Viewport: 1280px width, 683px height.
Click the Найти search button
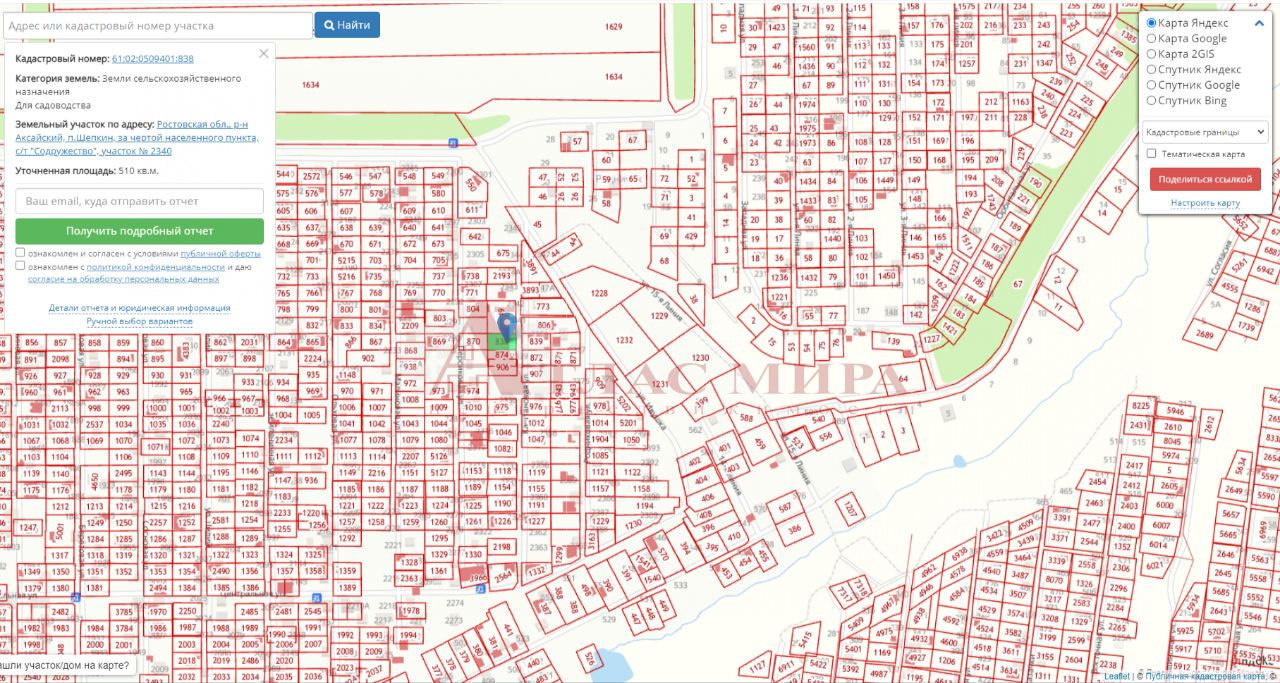347,25
